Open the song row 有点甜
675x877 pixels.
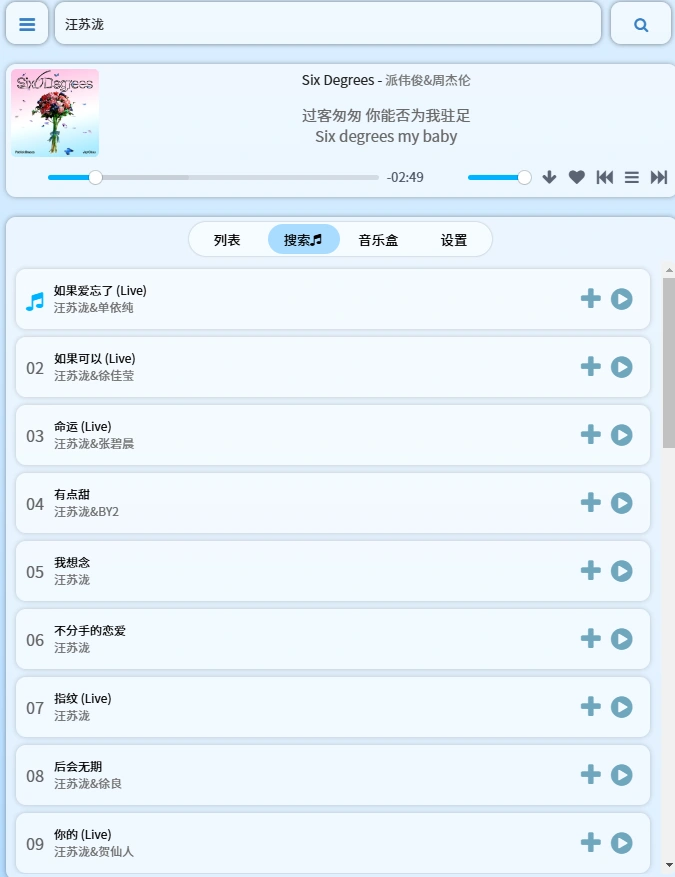pyautogui.click(x=300, y=503)
